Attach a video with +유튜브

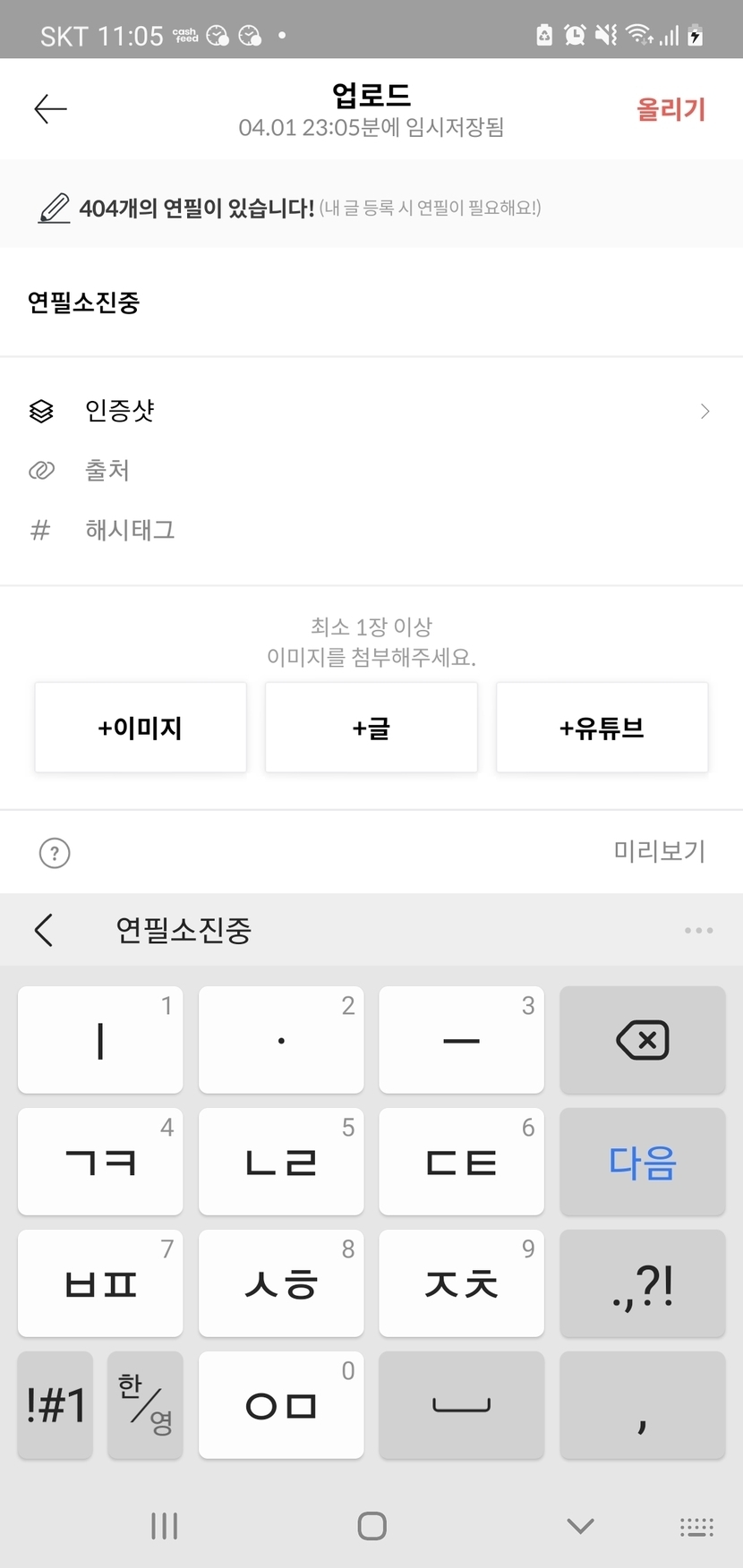click(602, 728)
